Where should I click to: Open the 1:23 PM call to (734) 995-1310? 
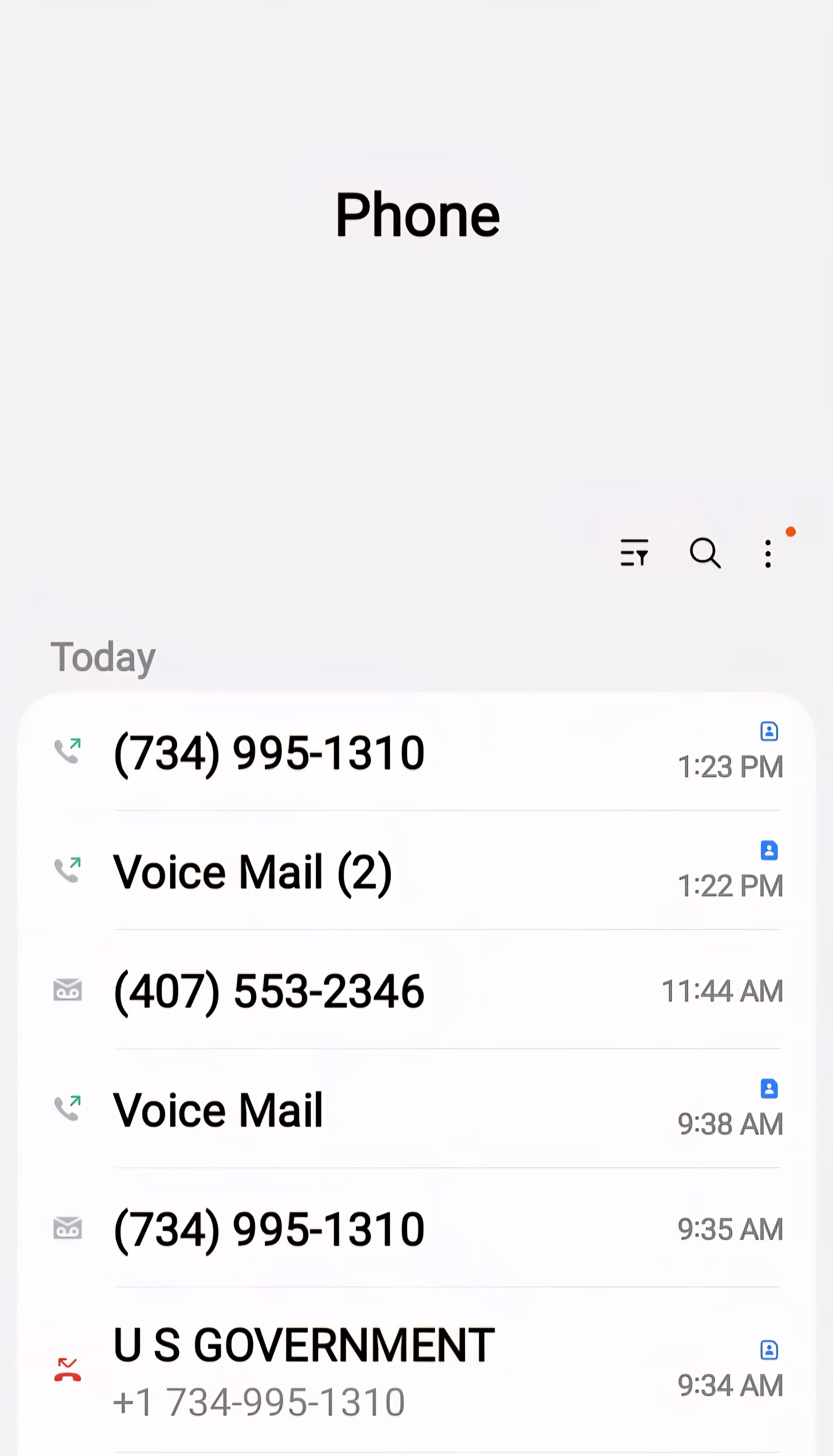click(417, 751)
